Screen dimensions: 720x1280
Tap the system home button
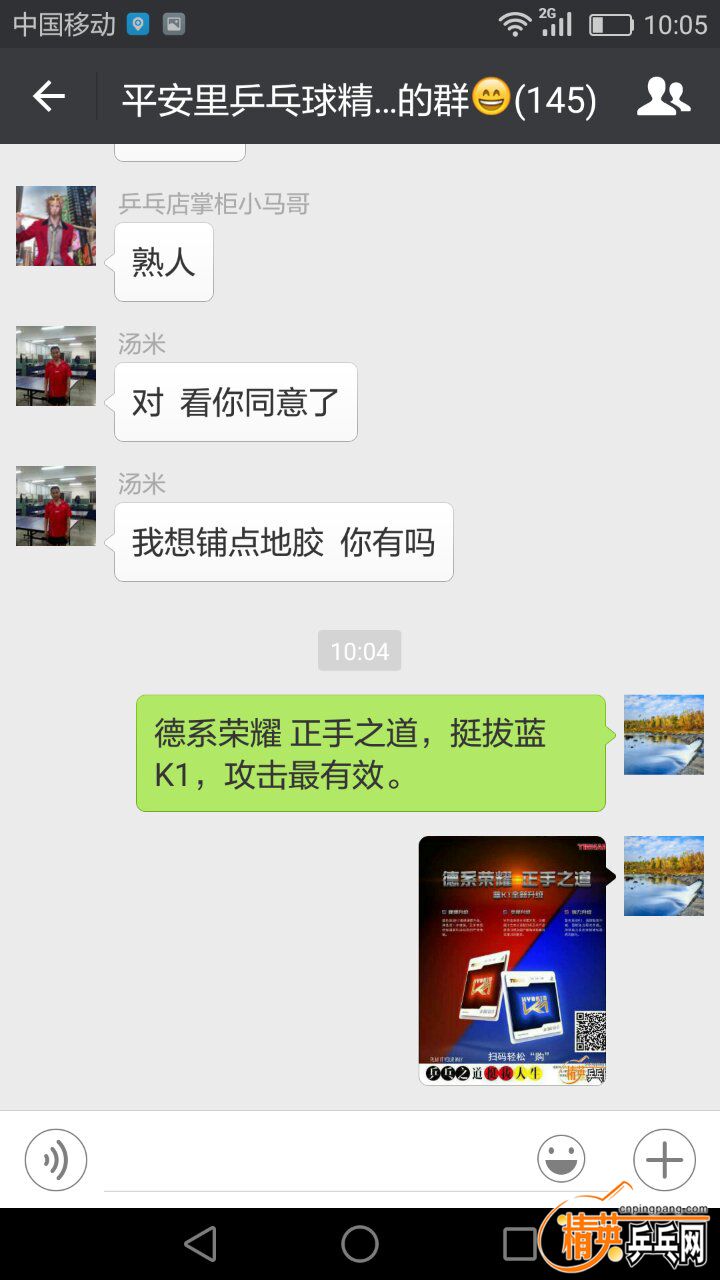pyautogui.click(x=360, y=1244)
